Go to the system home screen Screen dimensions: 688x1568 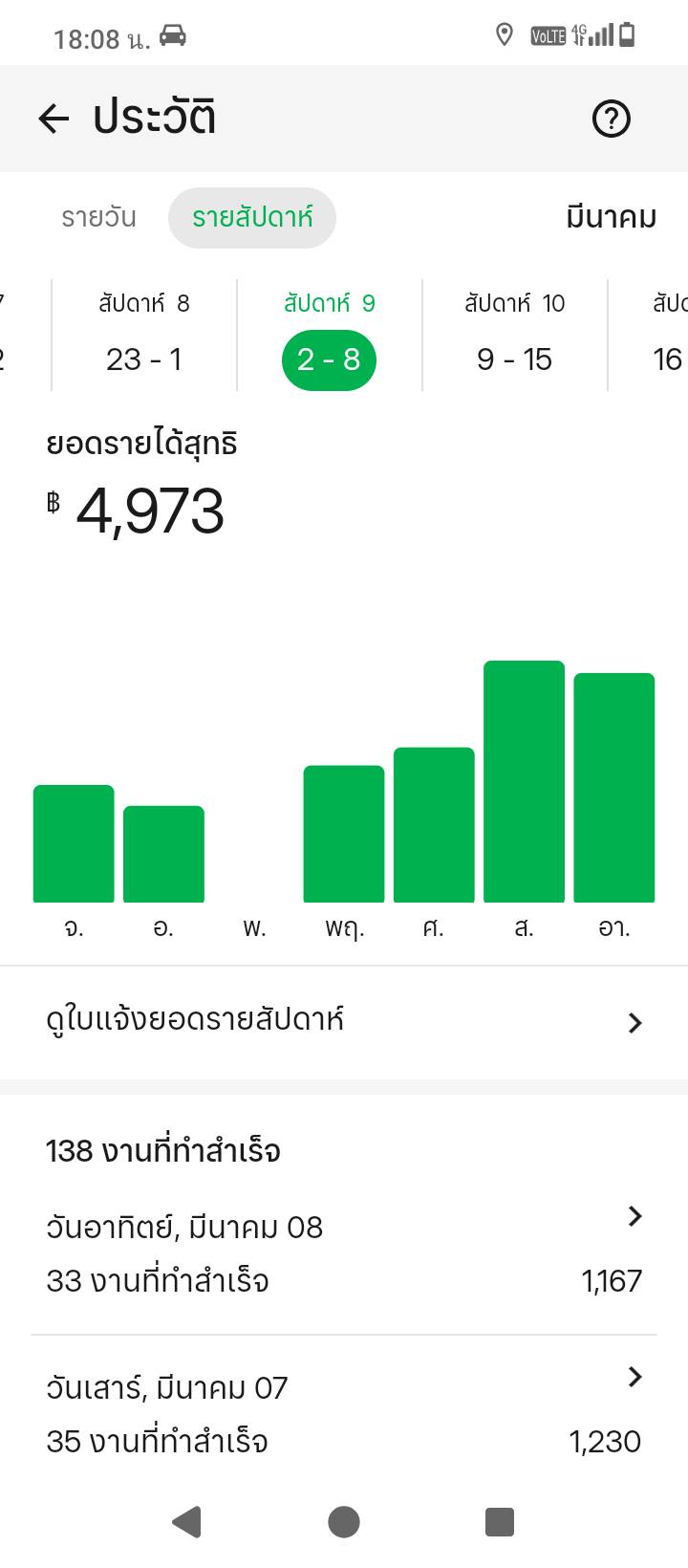click(344, 1521)
